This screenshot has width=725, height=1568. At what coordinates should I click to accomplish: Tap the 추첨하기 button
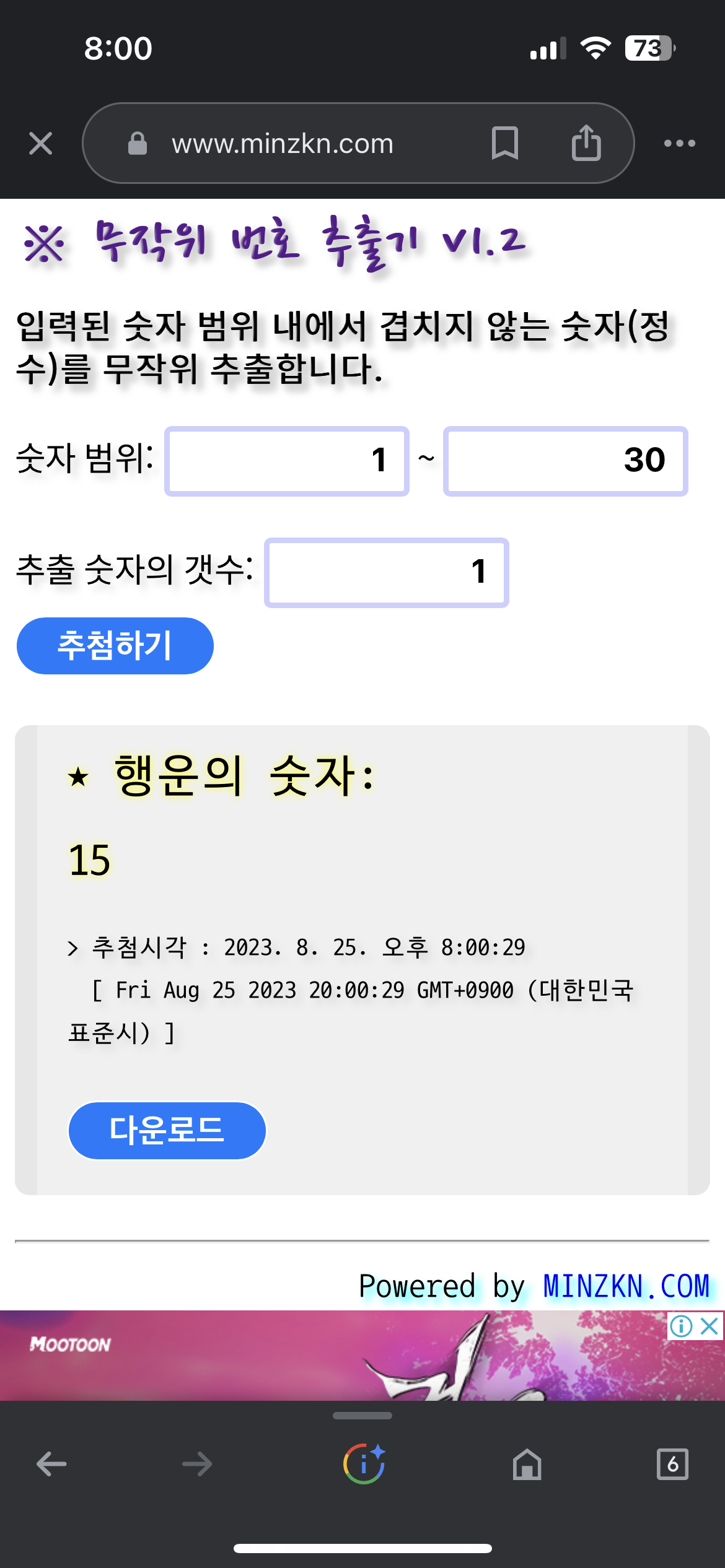(115, 646)
